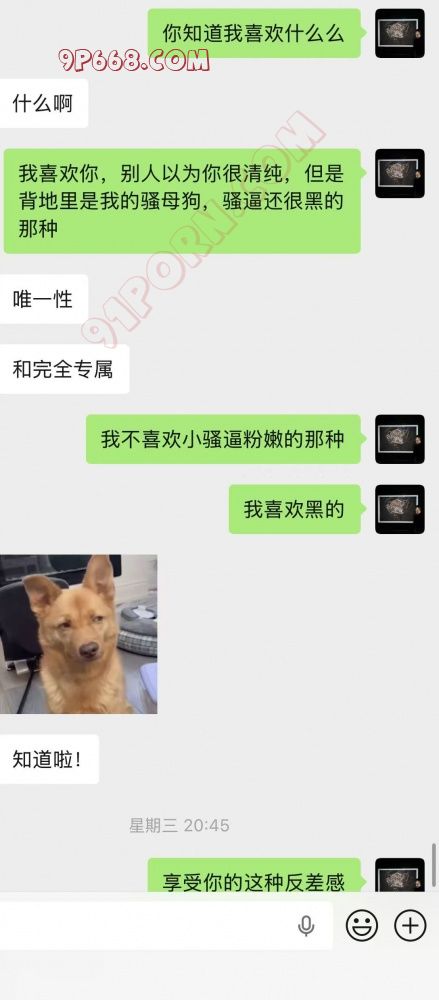Tap the microphone voice input icon
This screenshot has width=439, height=1000.
(x=306, y=926)
